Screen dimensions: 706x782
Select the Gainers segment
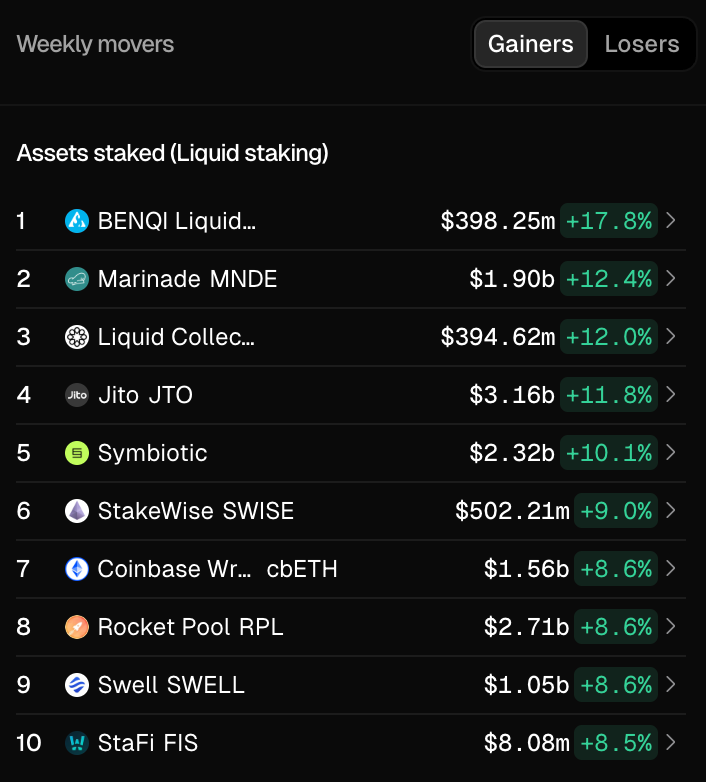(530, 45)
